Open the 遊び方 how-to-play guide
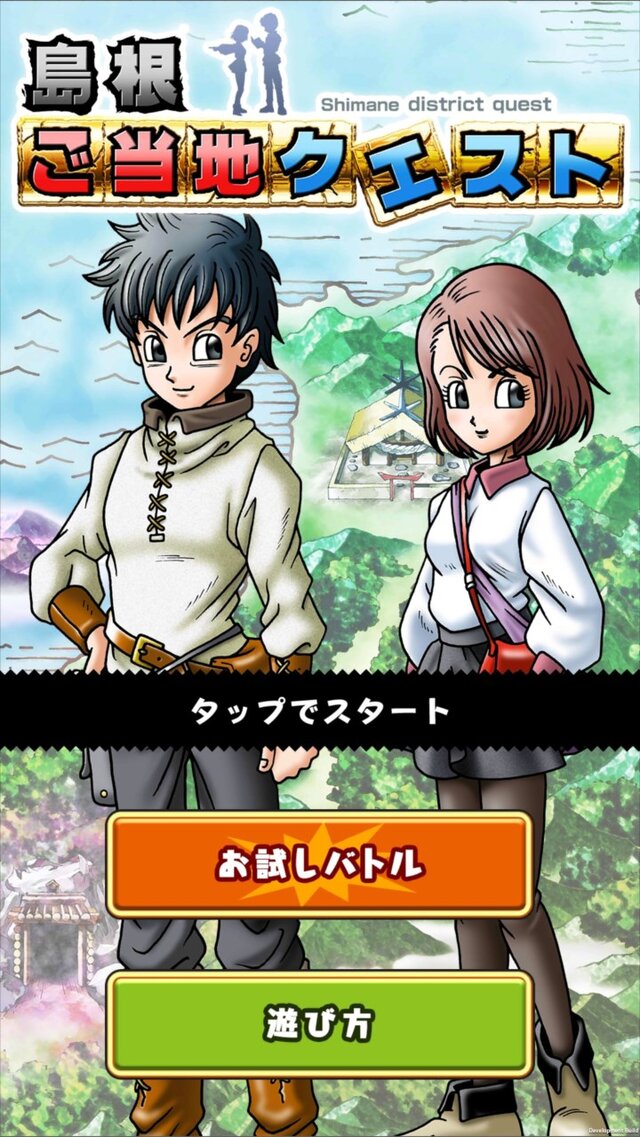 click(x=319, y=1024)
